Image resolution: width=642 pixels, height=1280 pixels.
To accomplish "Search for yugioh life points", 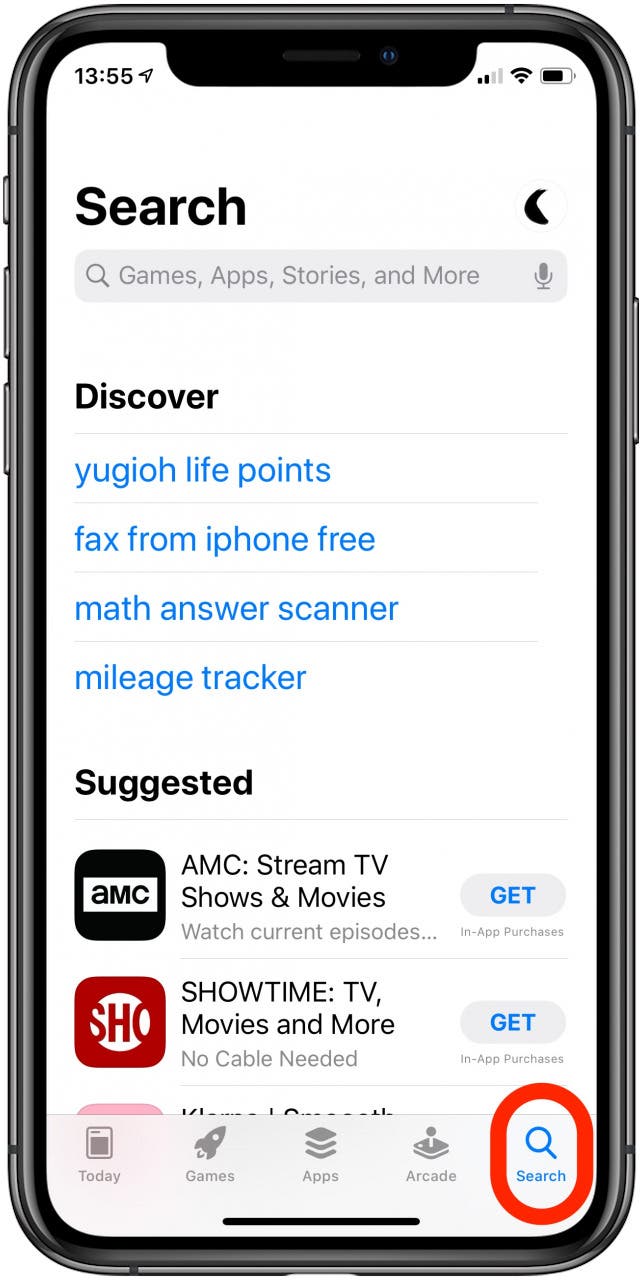I will click(203, 470).
